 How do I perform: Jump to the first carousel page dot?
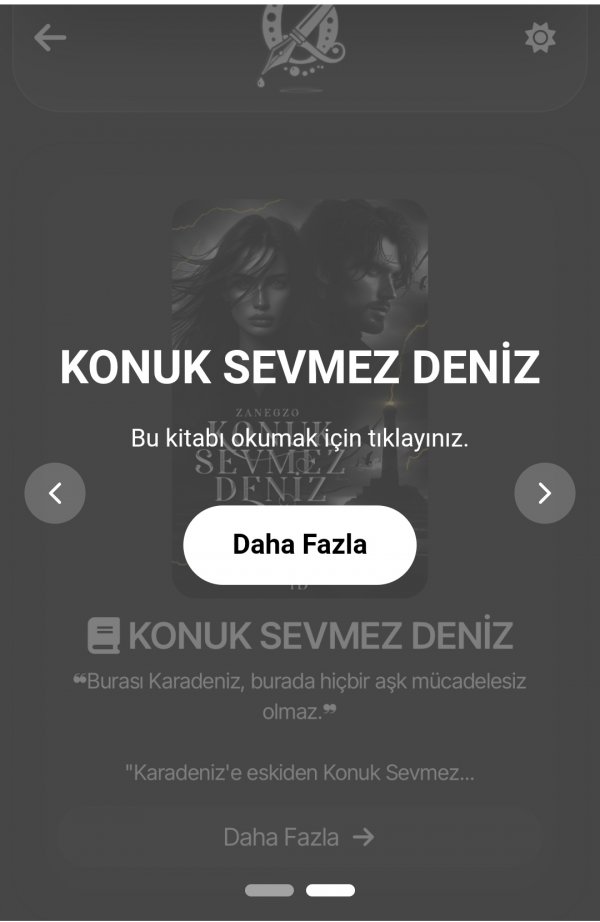269,890
